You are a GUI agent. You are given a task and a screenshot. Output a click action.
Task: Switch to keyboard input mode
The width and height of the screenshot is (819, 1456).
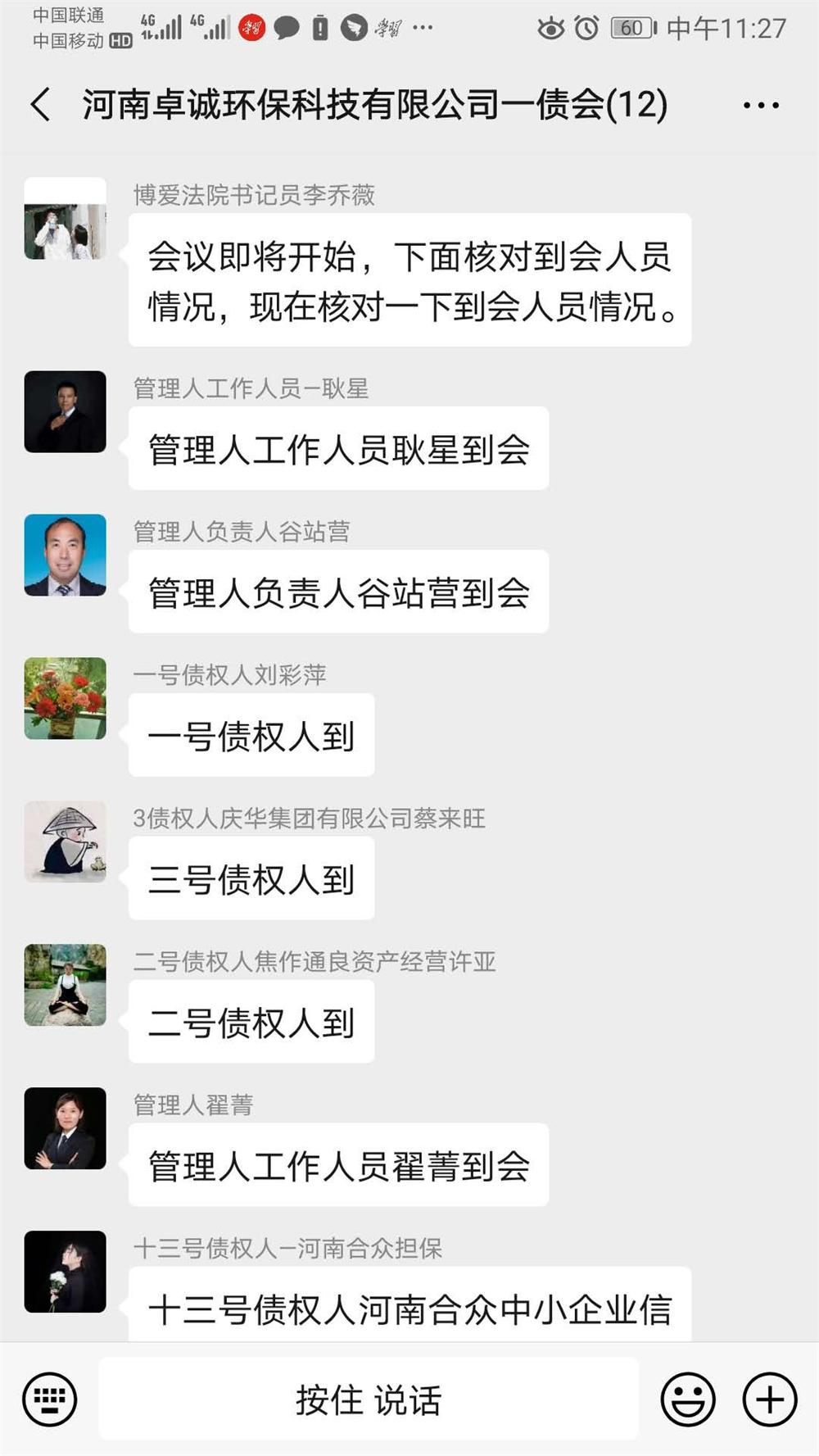(x=50, y=1399)
